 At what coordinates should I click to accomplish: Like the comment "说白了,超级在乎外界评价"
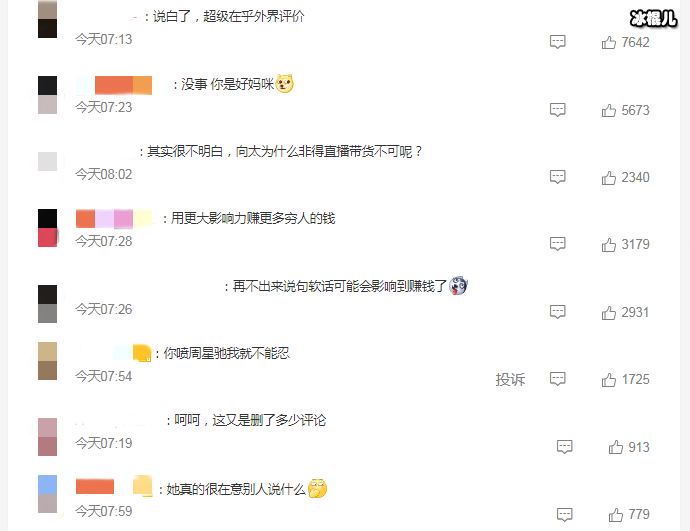coord(609,42)
